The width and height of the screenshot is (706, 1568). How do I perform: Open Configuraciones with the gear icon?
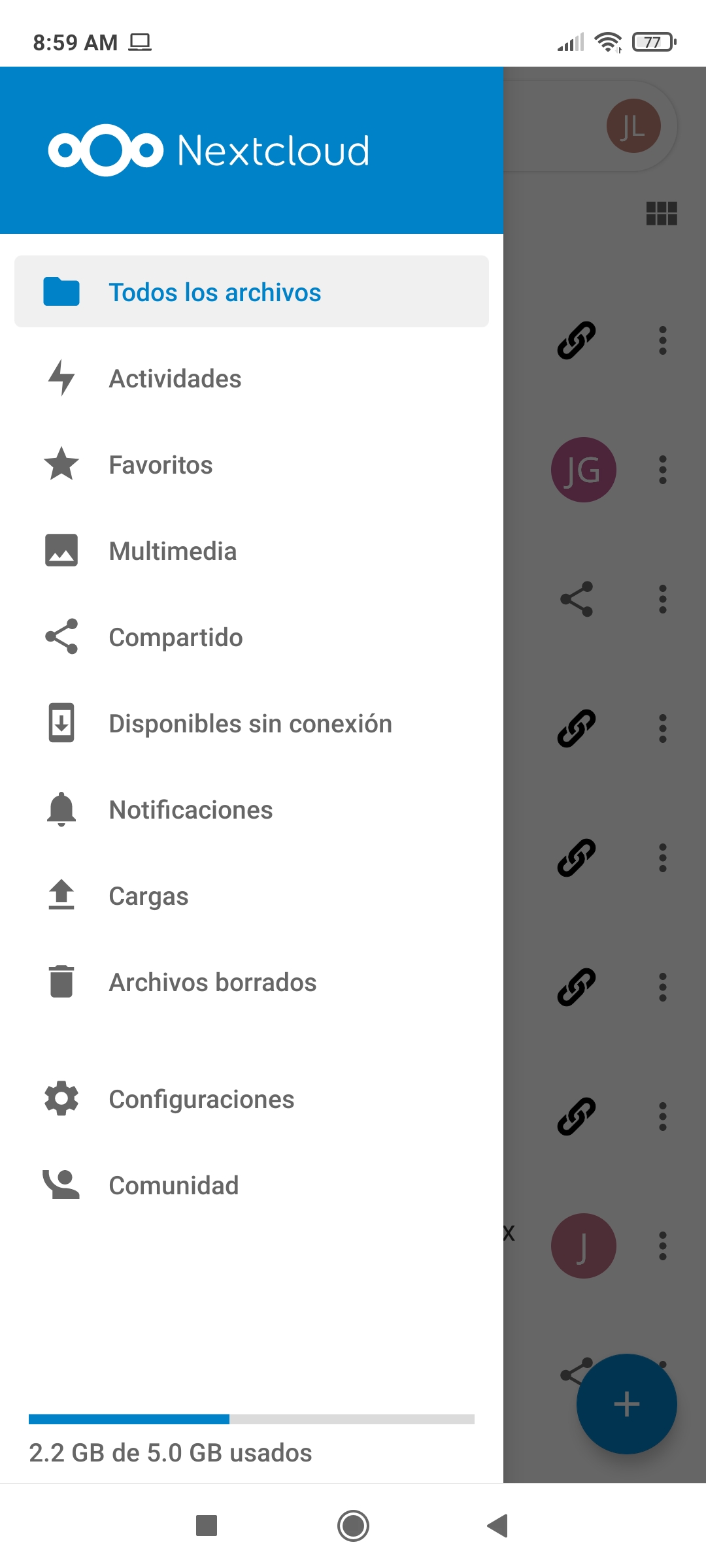[61, 1099]
